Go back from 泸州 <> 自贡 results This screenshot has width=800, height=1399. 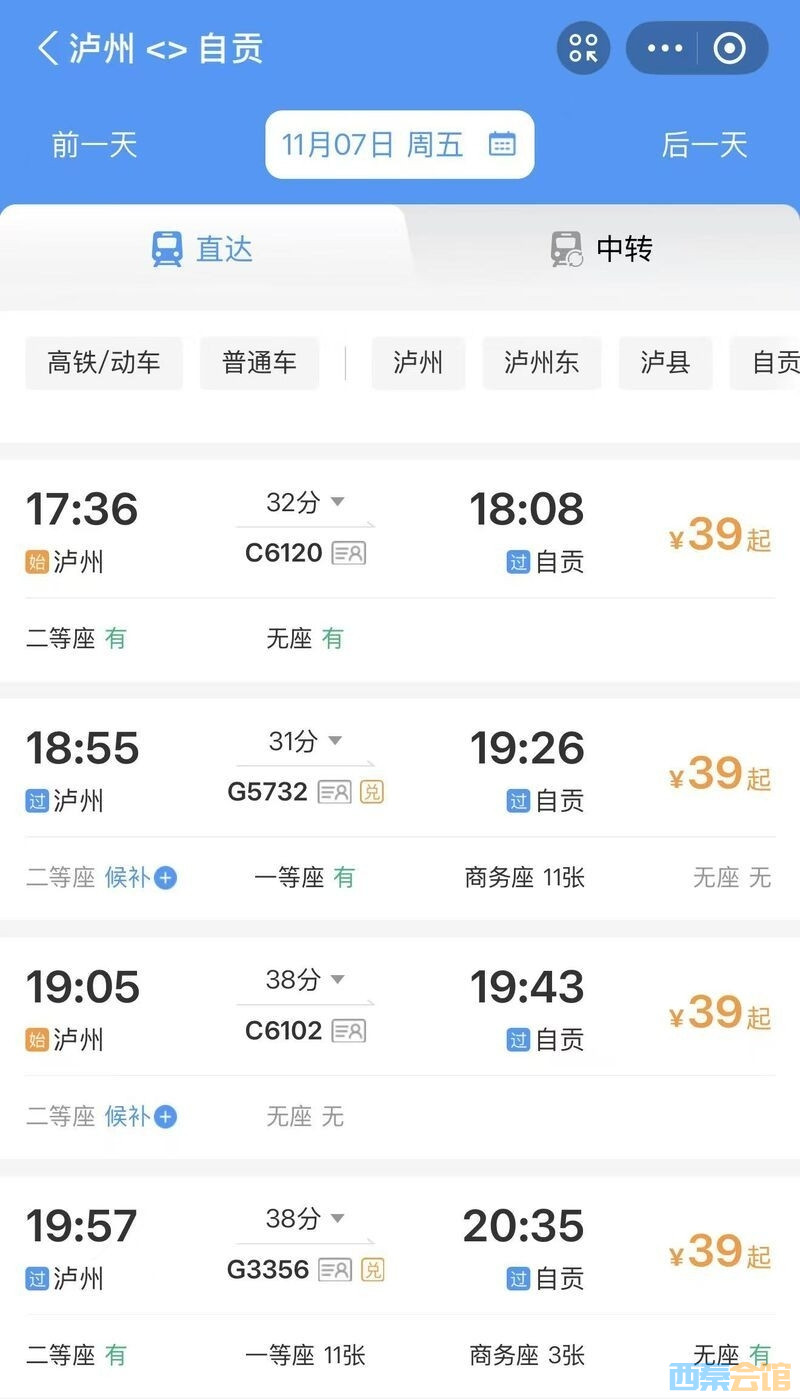[47, 48]
